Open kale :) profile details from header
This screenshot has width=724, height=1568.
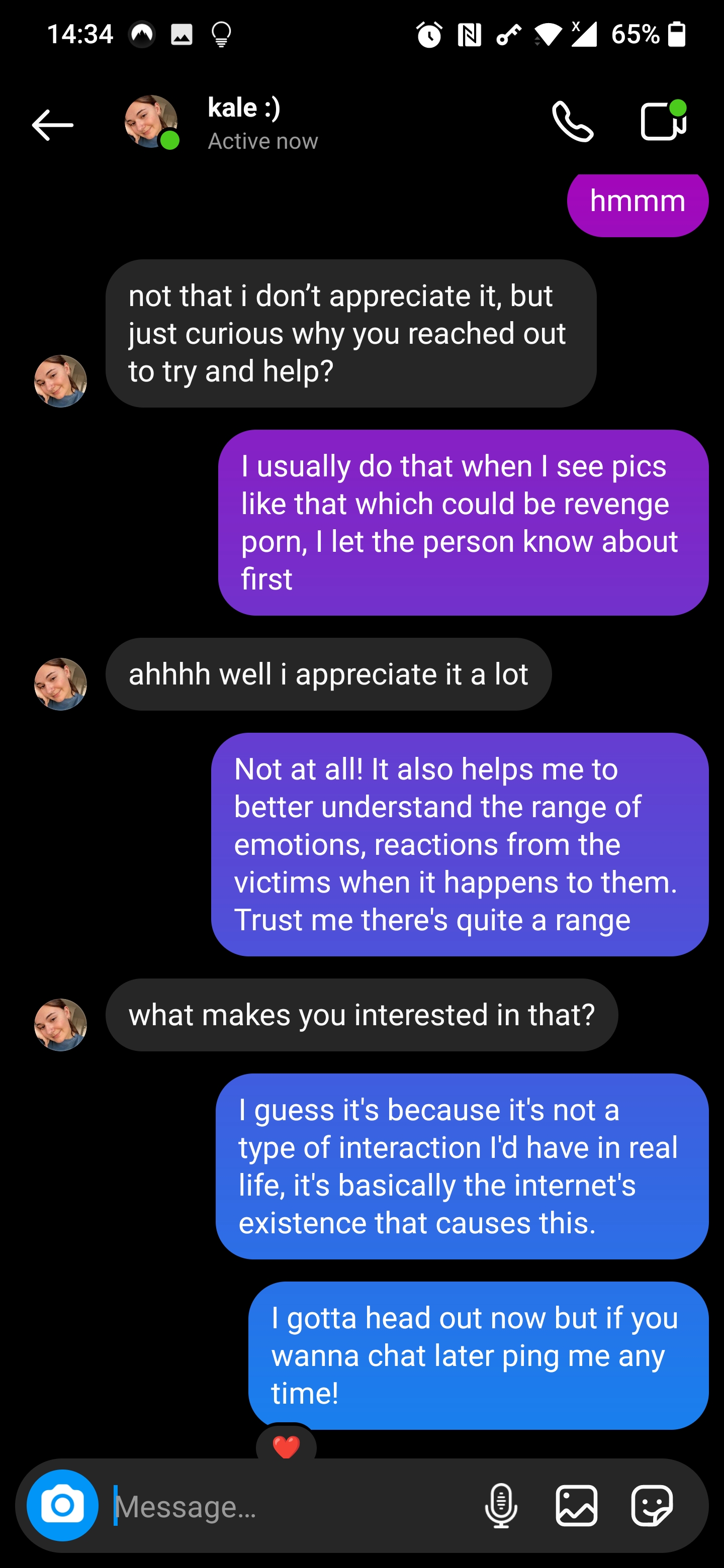243,122
